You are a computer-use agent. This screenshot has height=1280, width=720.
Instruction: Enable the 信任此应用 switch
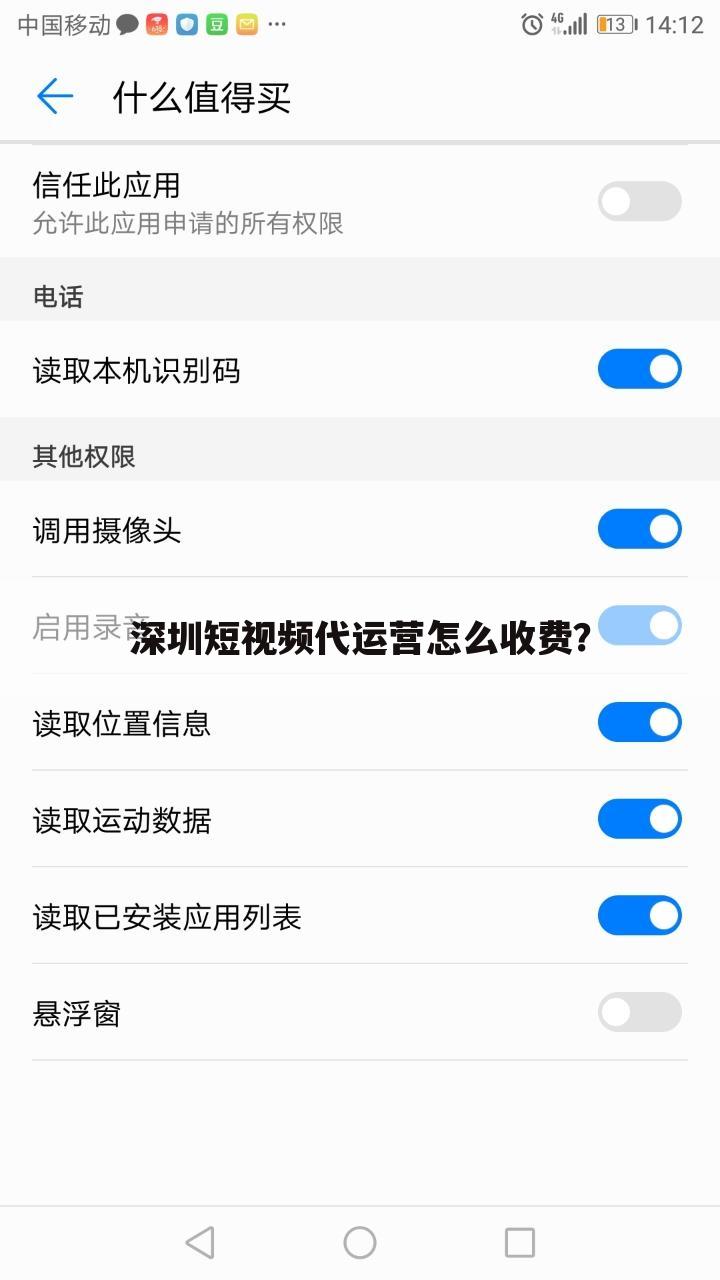coord(639,201)
